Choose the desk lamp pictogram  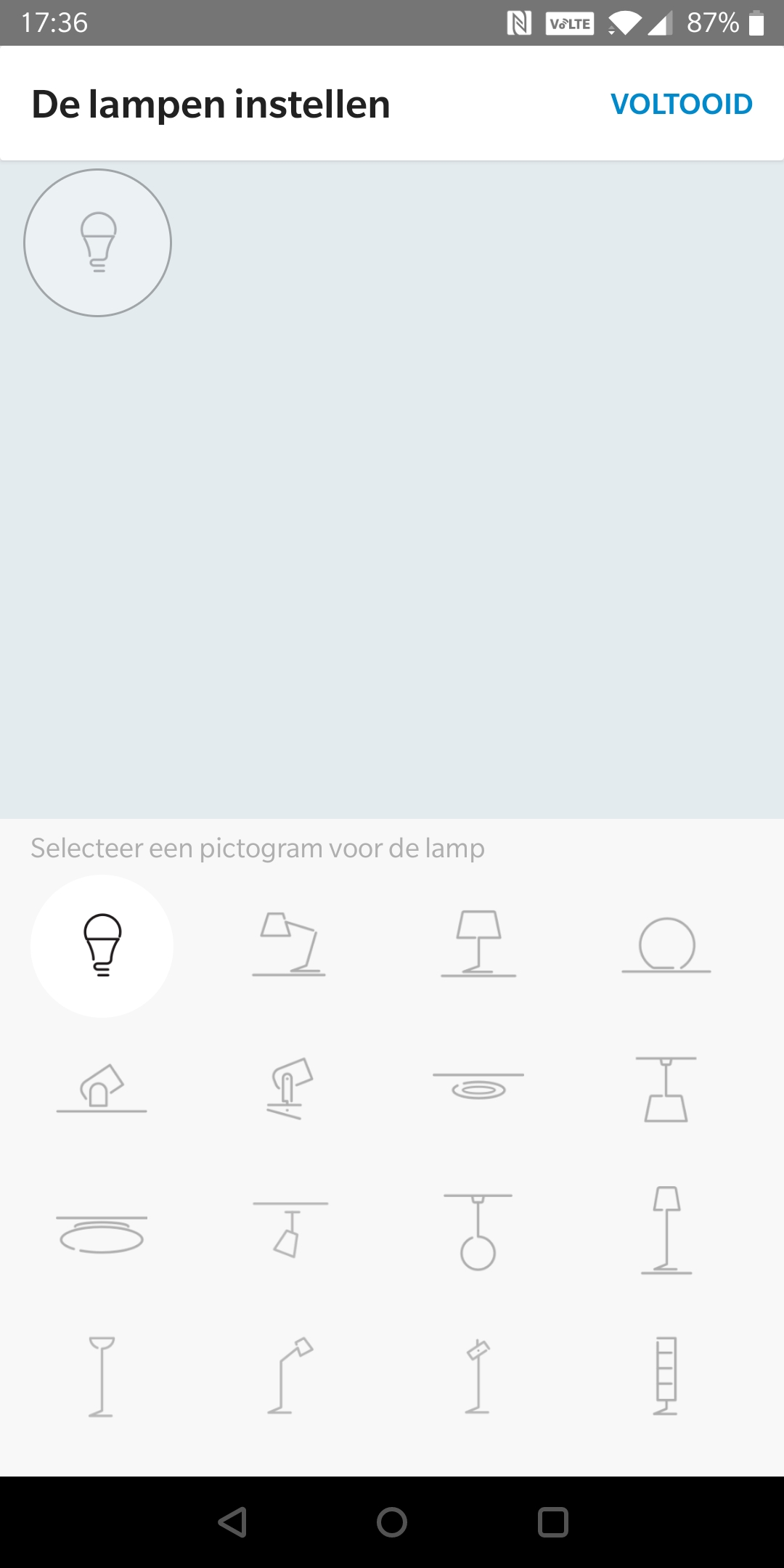pos(289,944)
